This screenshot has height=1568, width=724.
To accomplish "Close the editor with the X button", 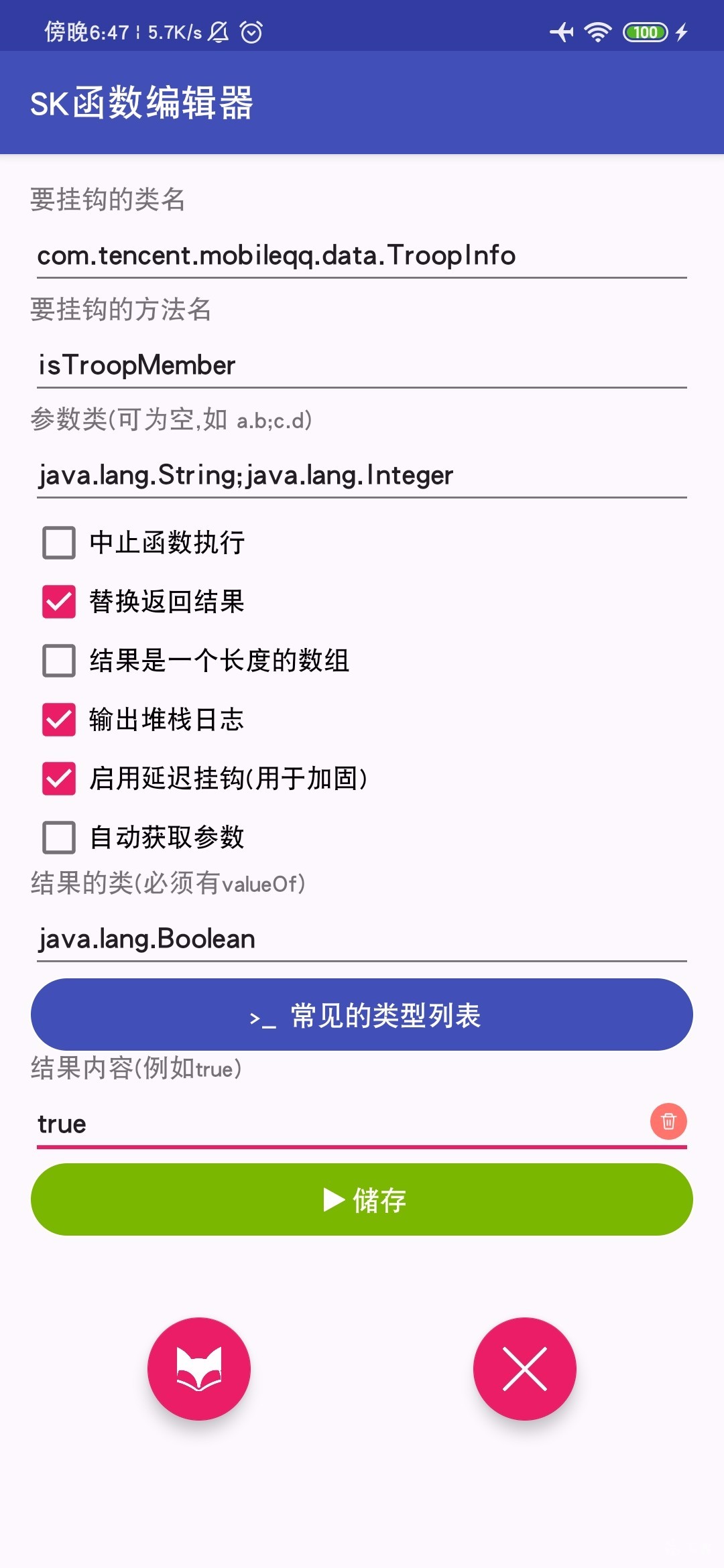I will click(525, 1369).
